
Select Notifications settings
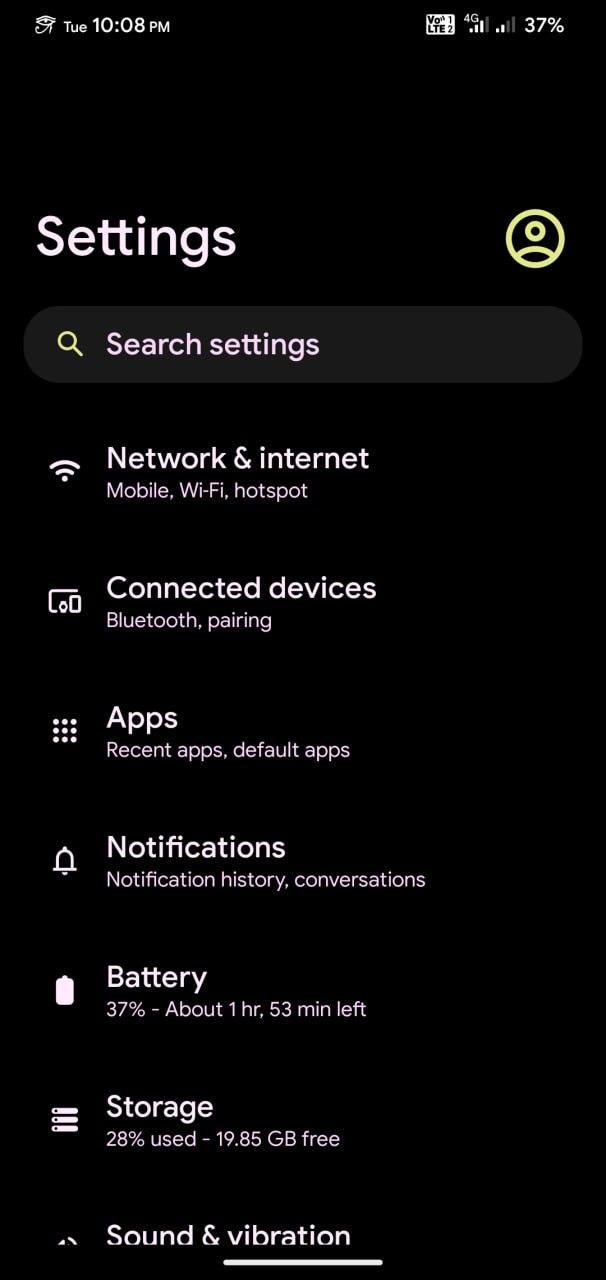point(303,862)
